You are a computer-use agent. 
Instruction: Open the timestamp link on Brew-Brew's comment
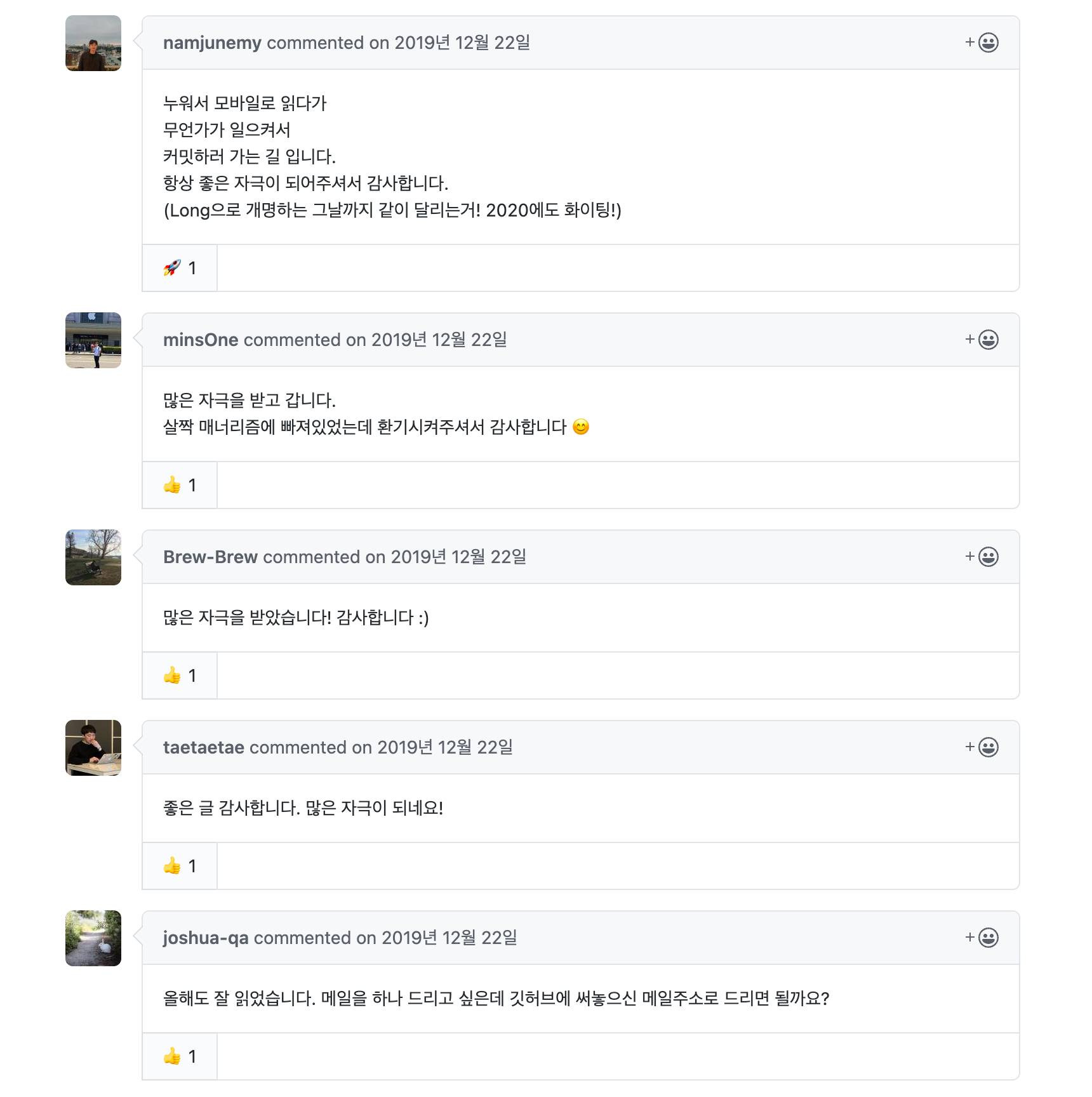pyautogui.click(x=458, y=557)
